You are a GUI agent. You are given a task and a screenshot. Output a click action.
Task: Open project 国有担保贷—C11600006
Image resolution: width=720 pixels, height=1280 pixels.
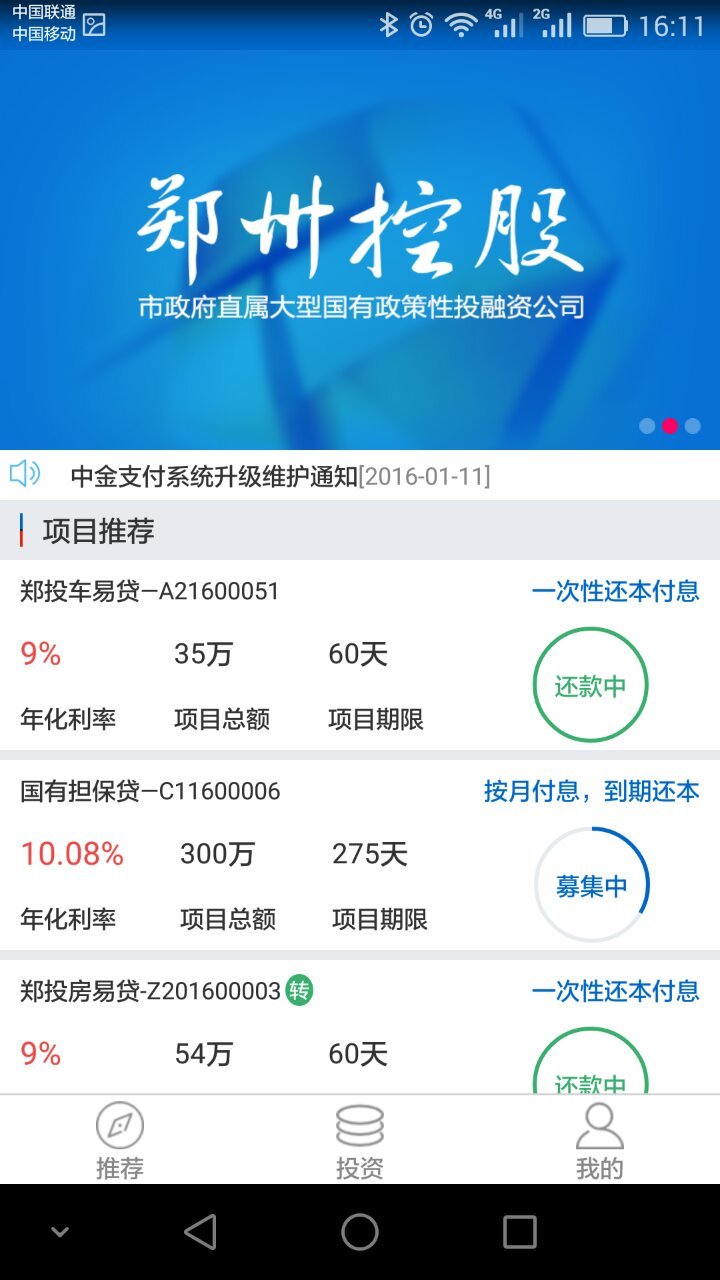tap(150, 792)
